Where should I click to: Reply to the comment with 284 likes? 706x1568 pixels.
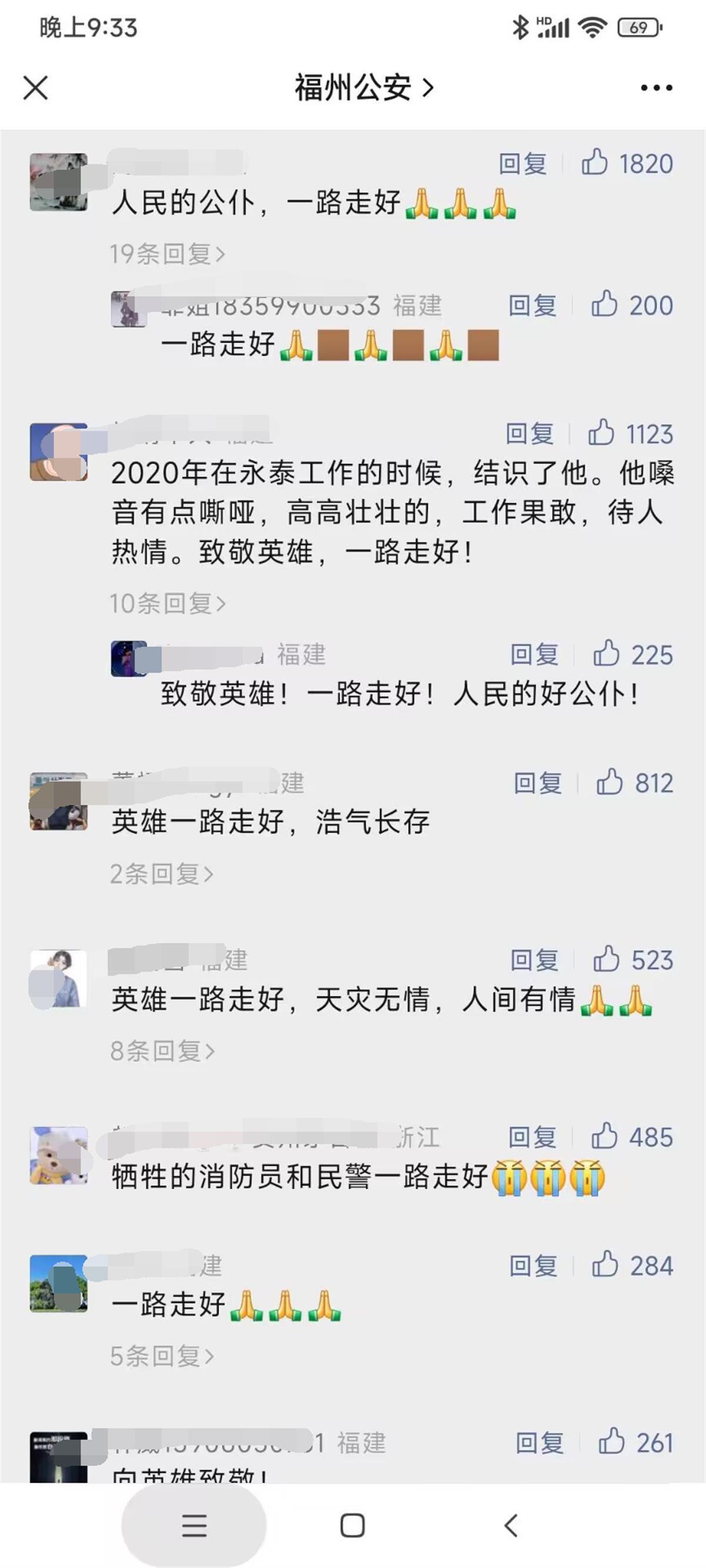(533, 1266)
